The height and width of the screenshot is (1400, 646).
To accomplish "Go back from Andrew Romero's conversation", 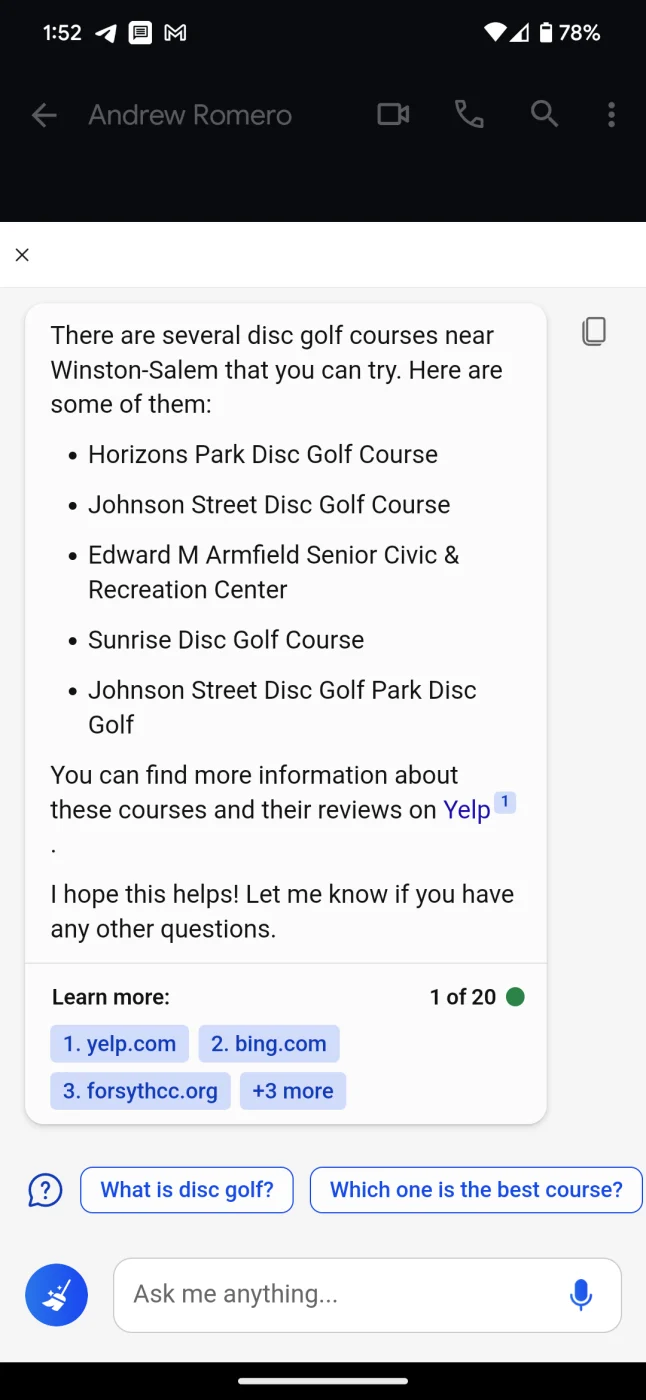I will click(44, 115).
